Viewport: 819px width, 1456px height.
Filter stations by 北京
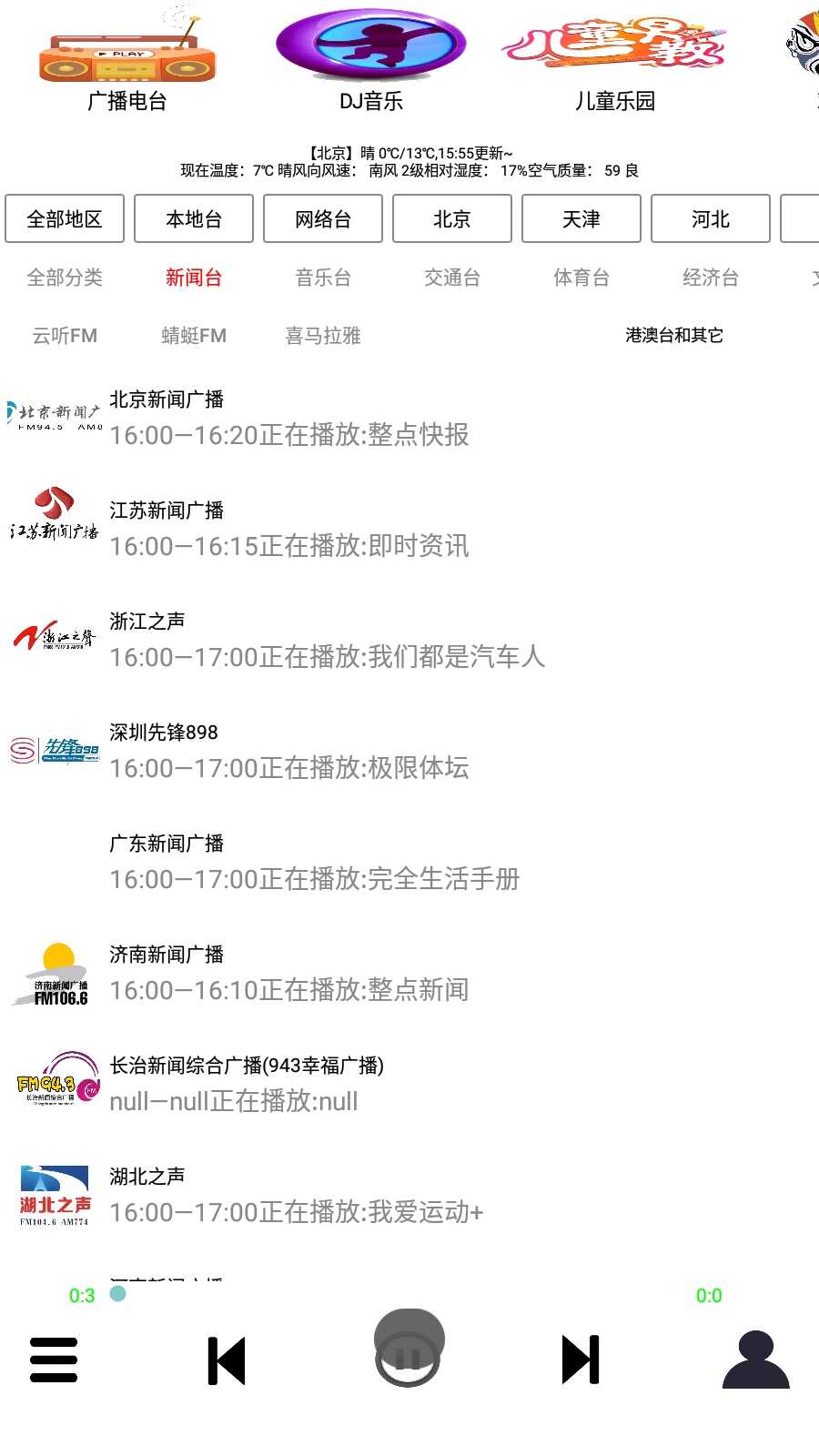(452, 219)
